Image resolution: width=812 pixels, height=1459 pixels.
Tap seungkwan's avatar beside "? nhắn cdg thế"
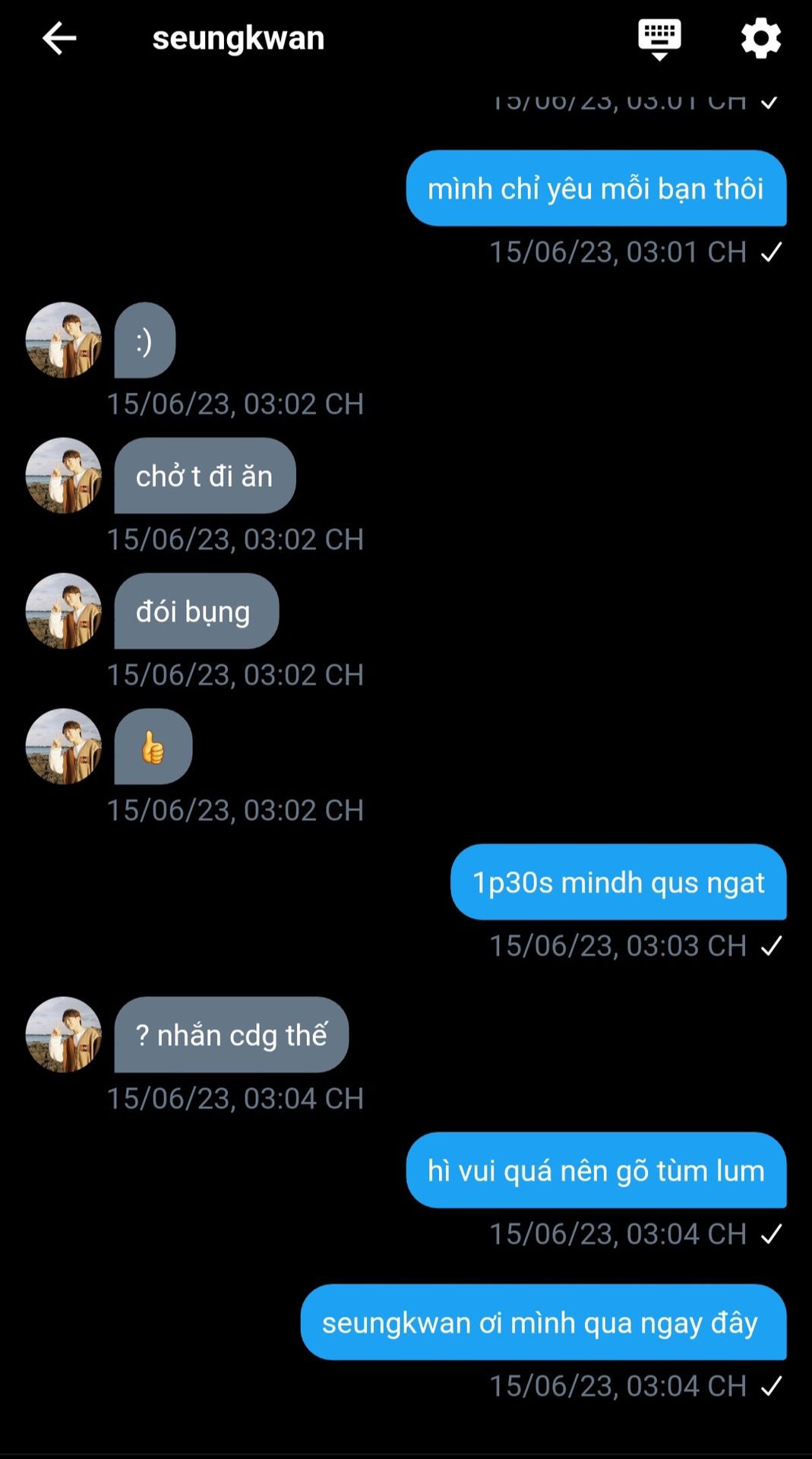pyautogui.click(x=64, y=1034)
